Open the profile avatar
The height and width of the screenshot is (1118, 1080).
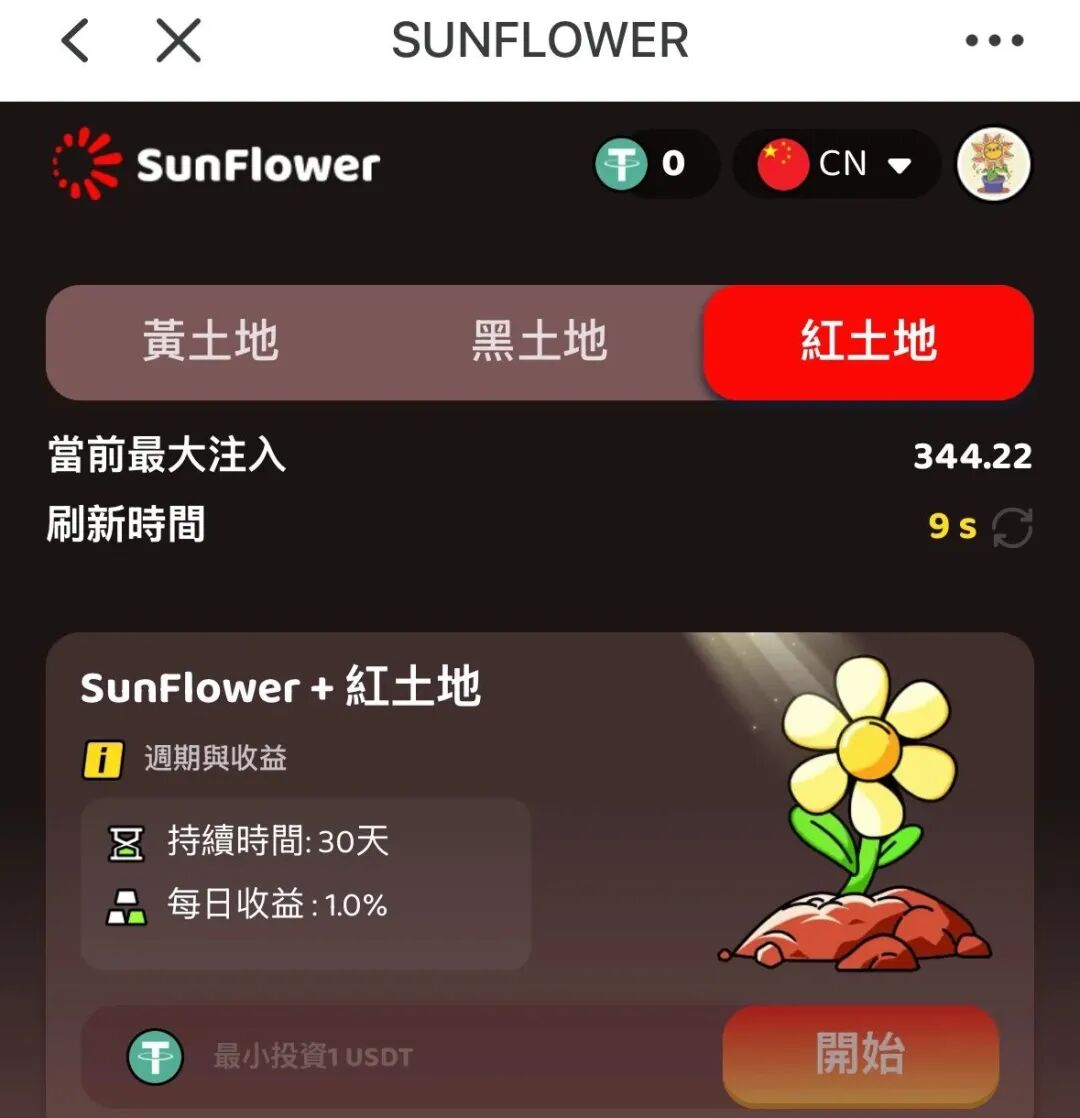[993, 164]
